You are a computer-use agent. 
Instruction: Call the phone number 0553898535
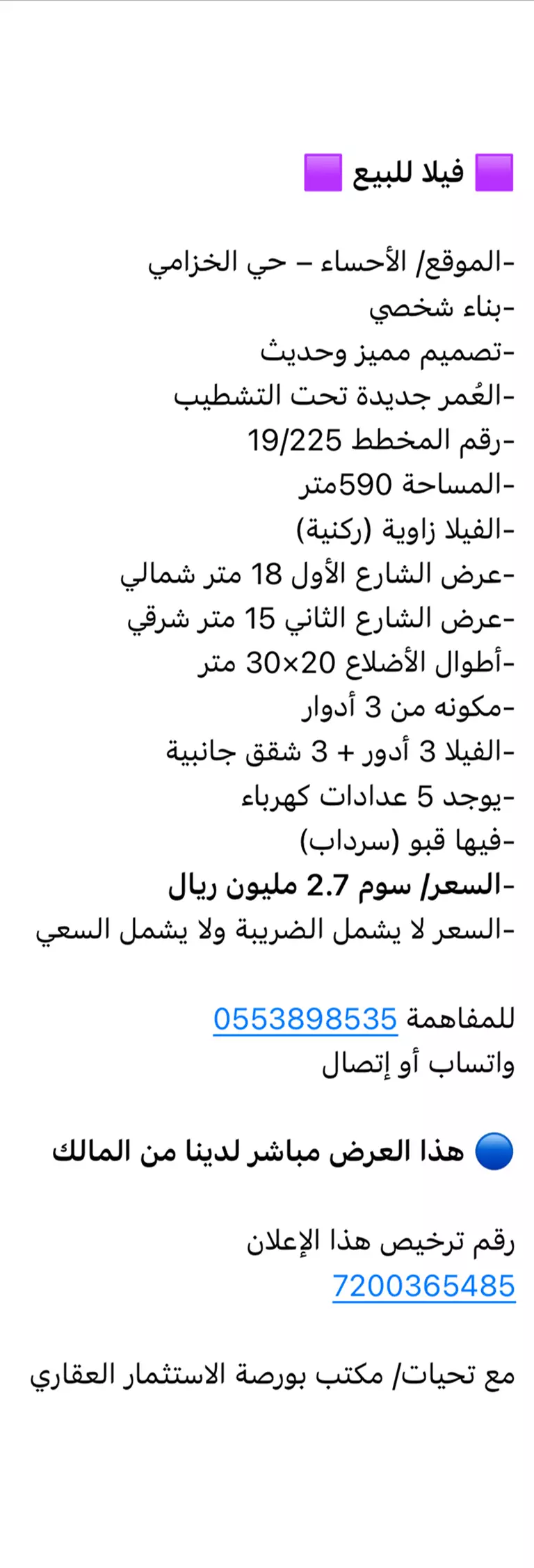305,1019
